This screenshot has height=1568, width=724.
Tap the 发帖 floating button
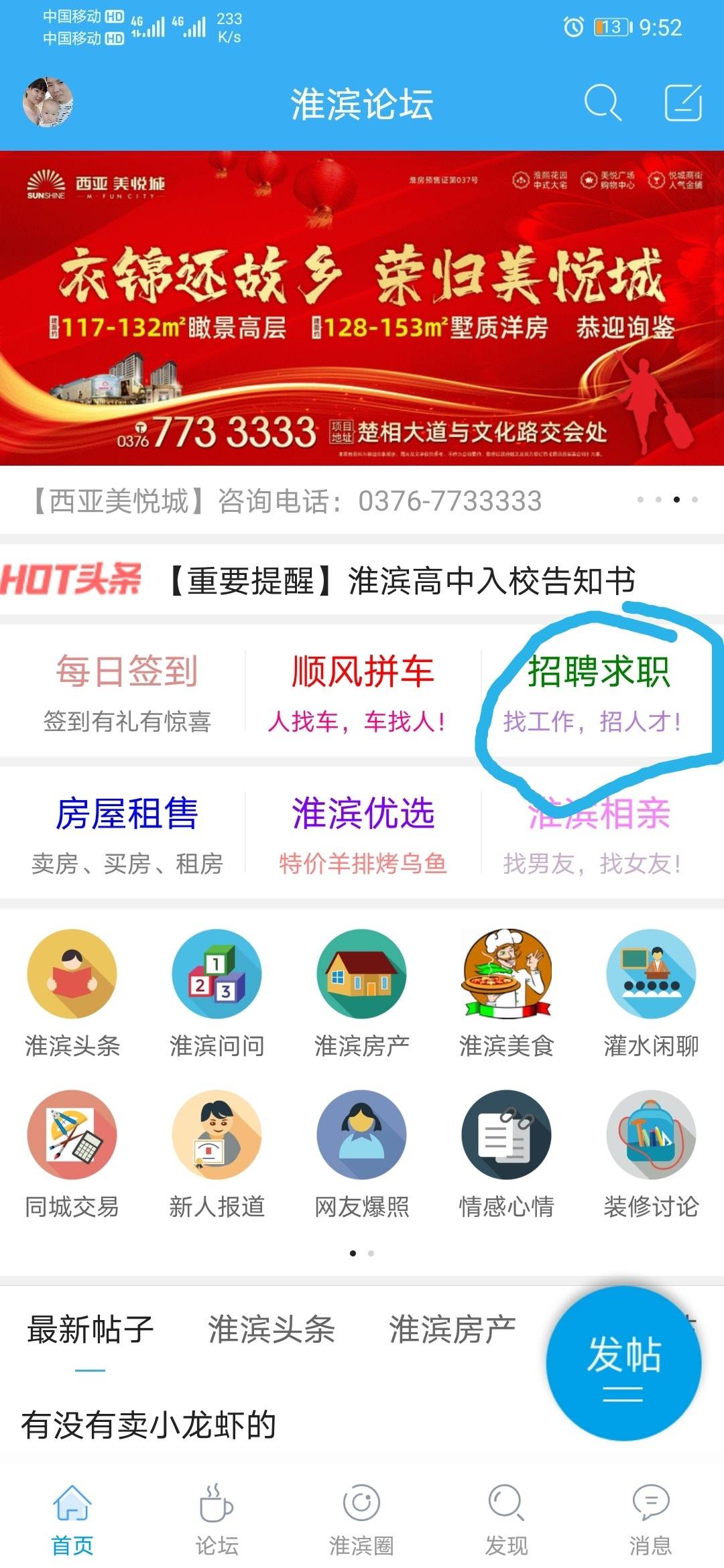coord(623,1363)
